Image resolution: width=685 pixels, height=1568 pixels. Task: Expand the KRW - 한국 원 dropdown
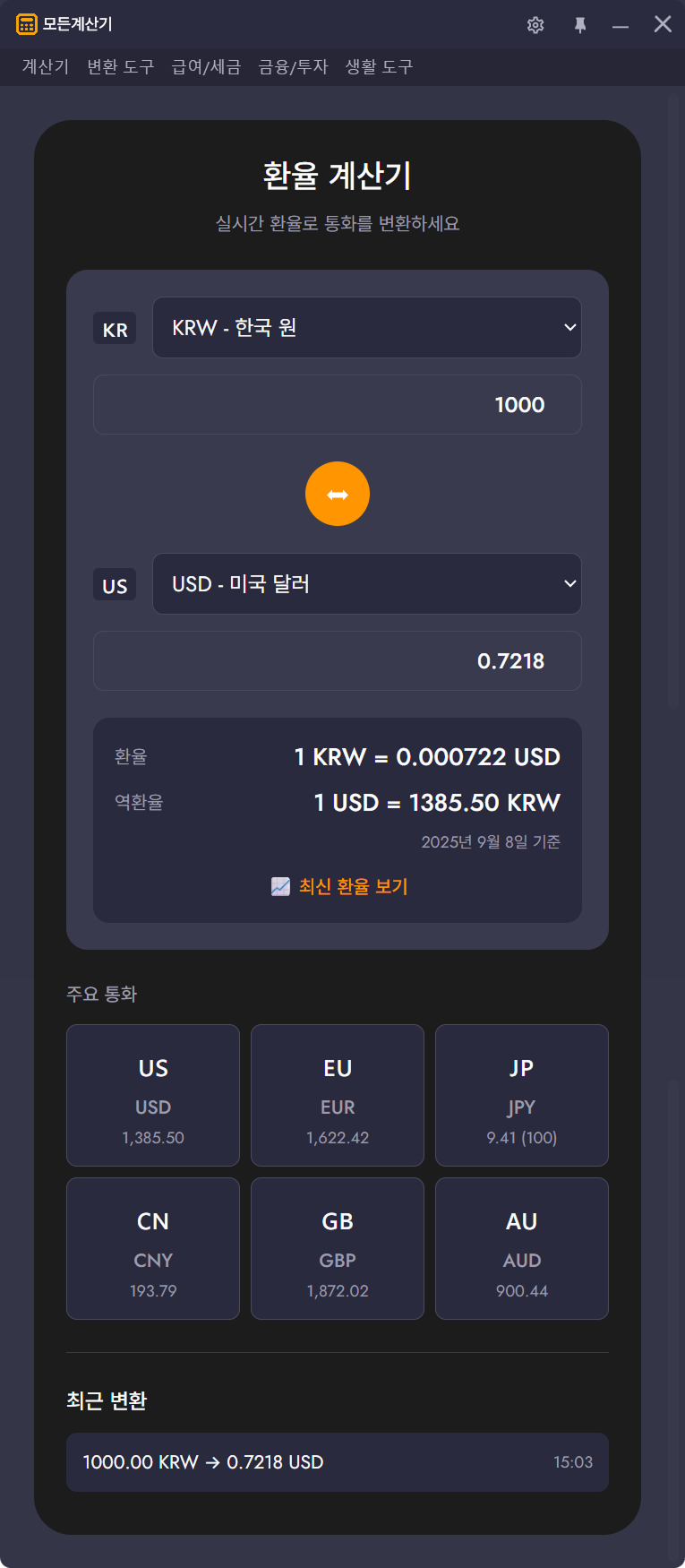pos(366,328)
